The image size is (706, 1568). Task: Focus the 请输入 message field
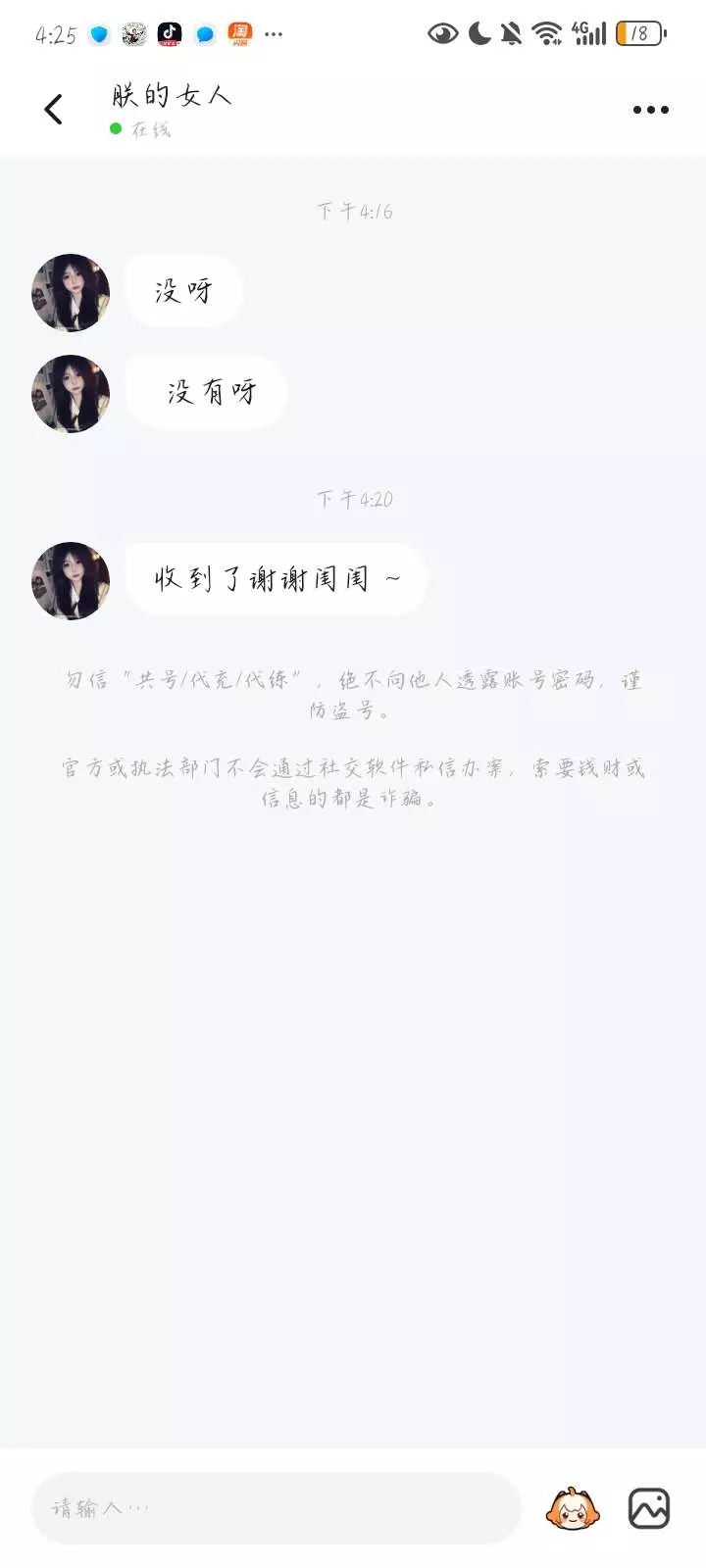point(276,1508)
